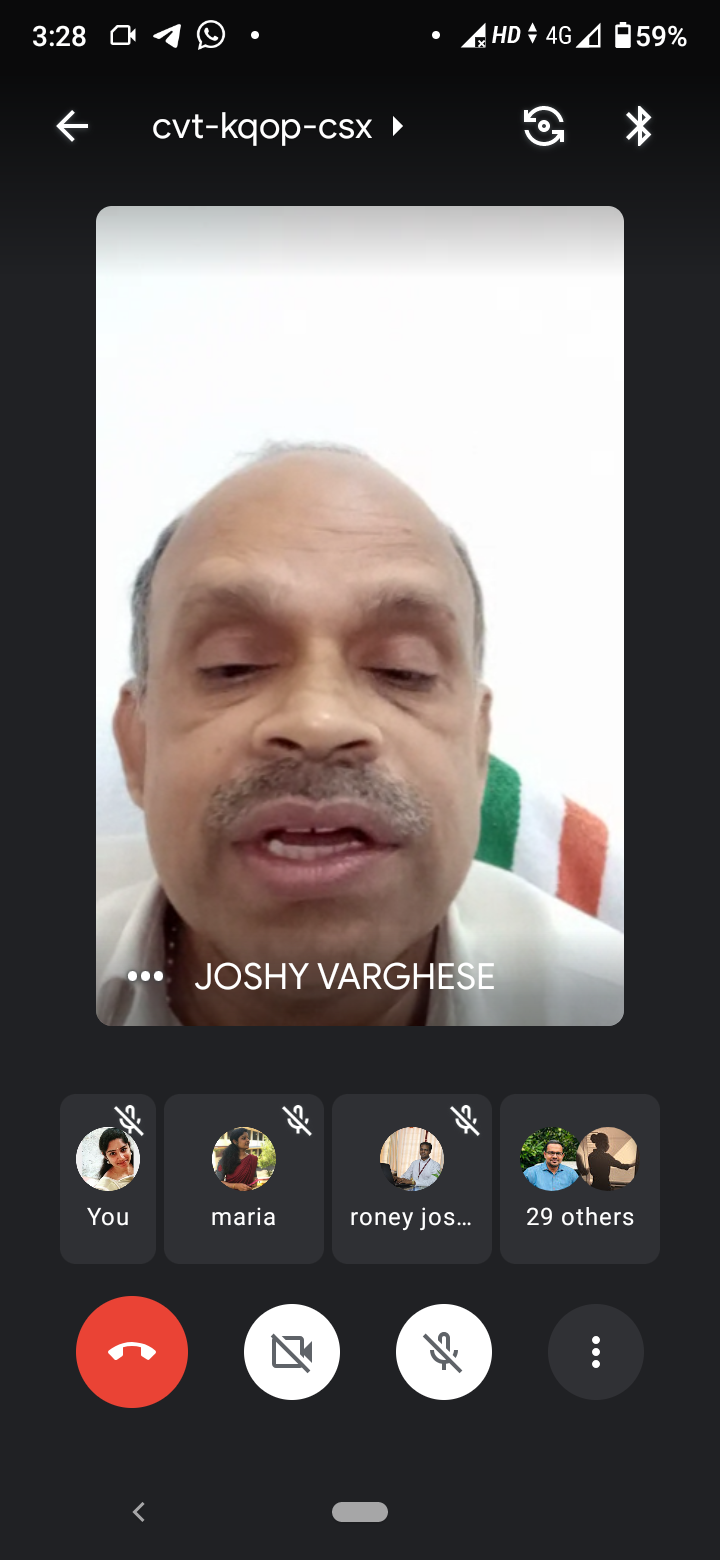Open roney jos... participant tile
Viewport: 720px width, 1560px height.
click(412, 1178)
